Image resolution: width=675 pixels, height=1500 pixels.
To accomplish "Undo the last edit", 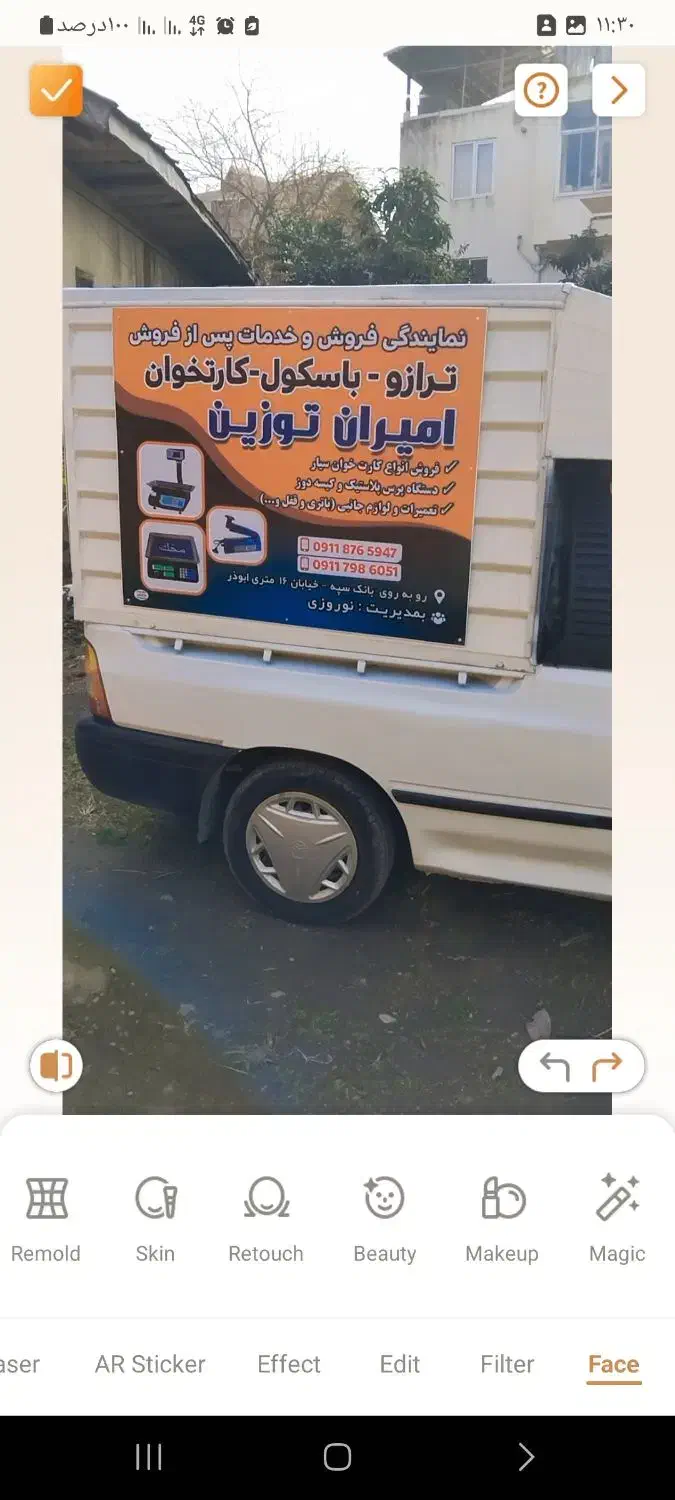I will [x=555, y=1067].
